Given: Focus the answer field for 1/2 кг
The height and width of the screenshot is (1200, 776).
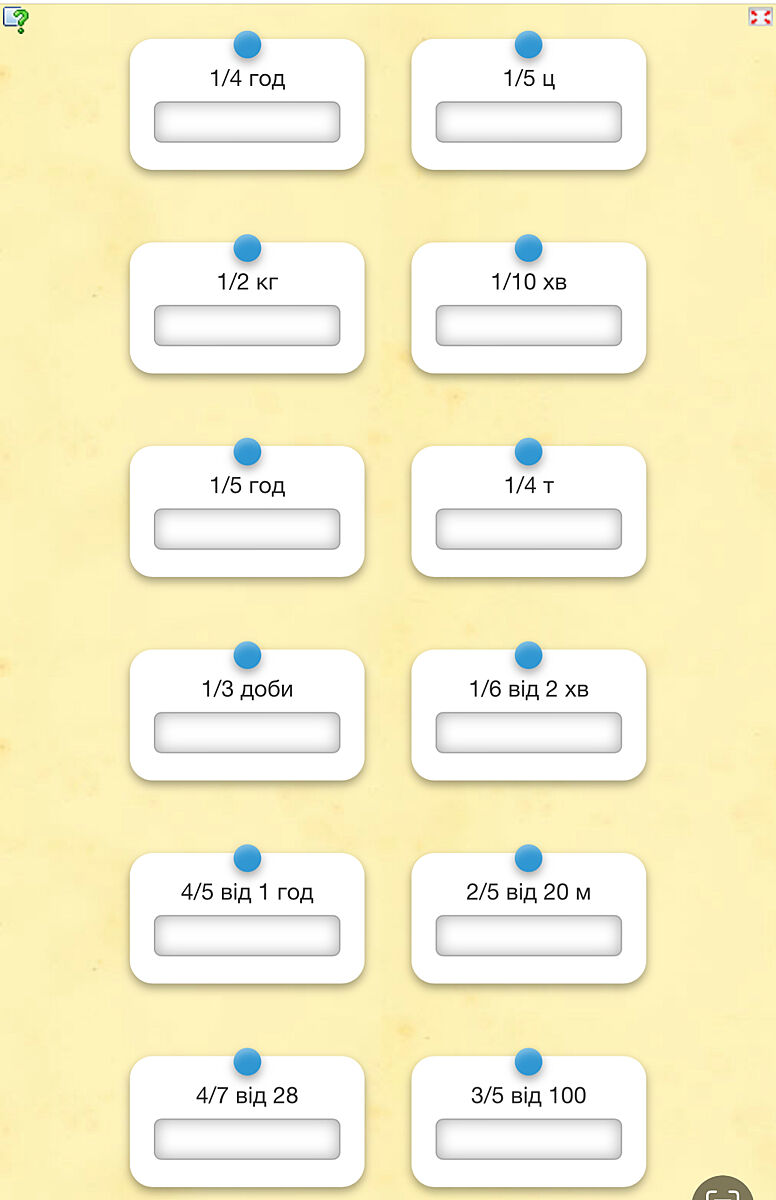Looking at the screenshot, I should coord(247,326).
